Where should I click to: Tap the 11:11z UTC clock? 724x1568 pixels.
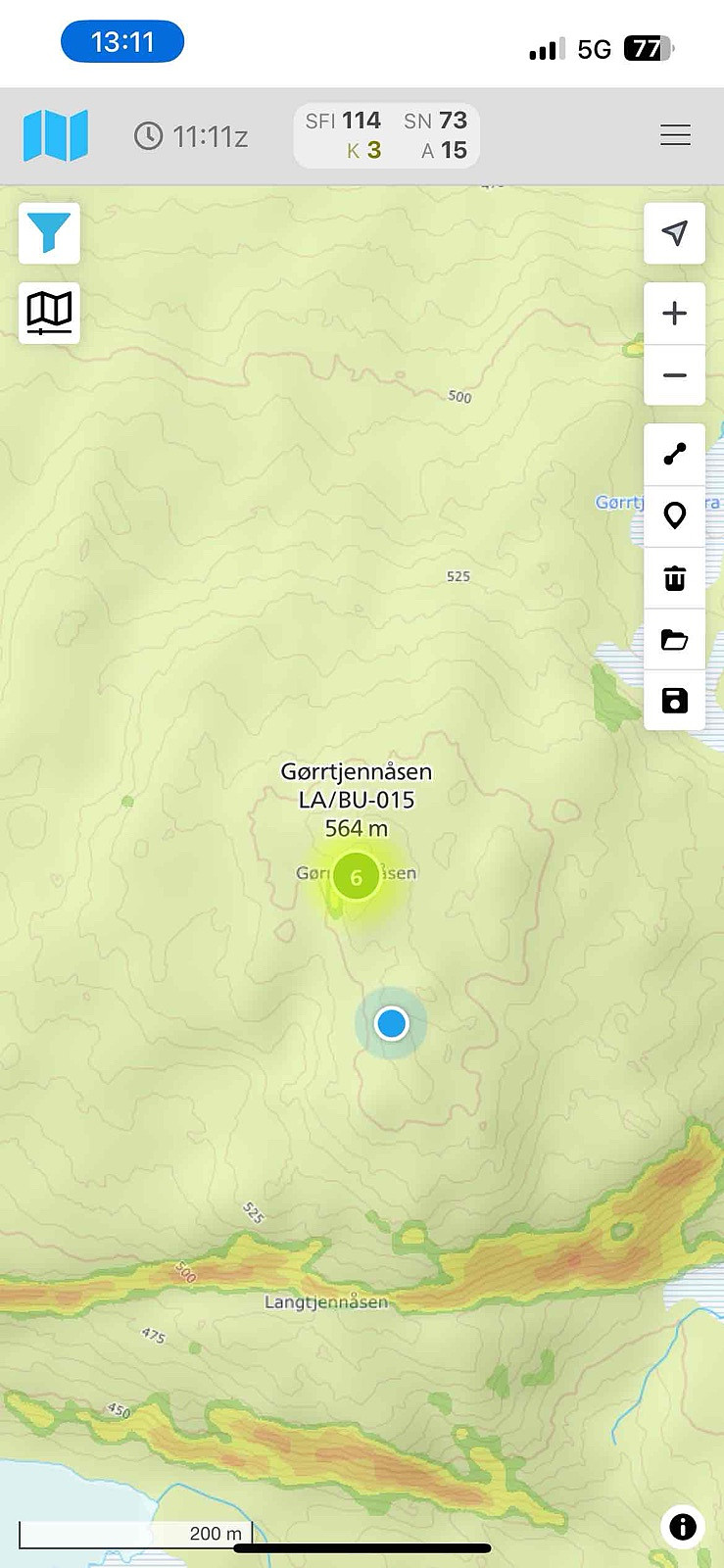pyautogui.click(x=191, y=136)
